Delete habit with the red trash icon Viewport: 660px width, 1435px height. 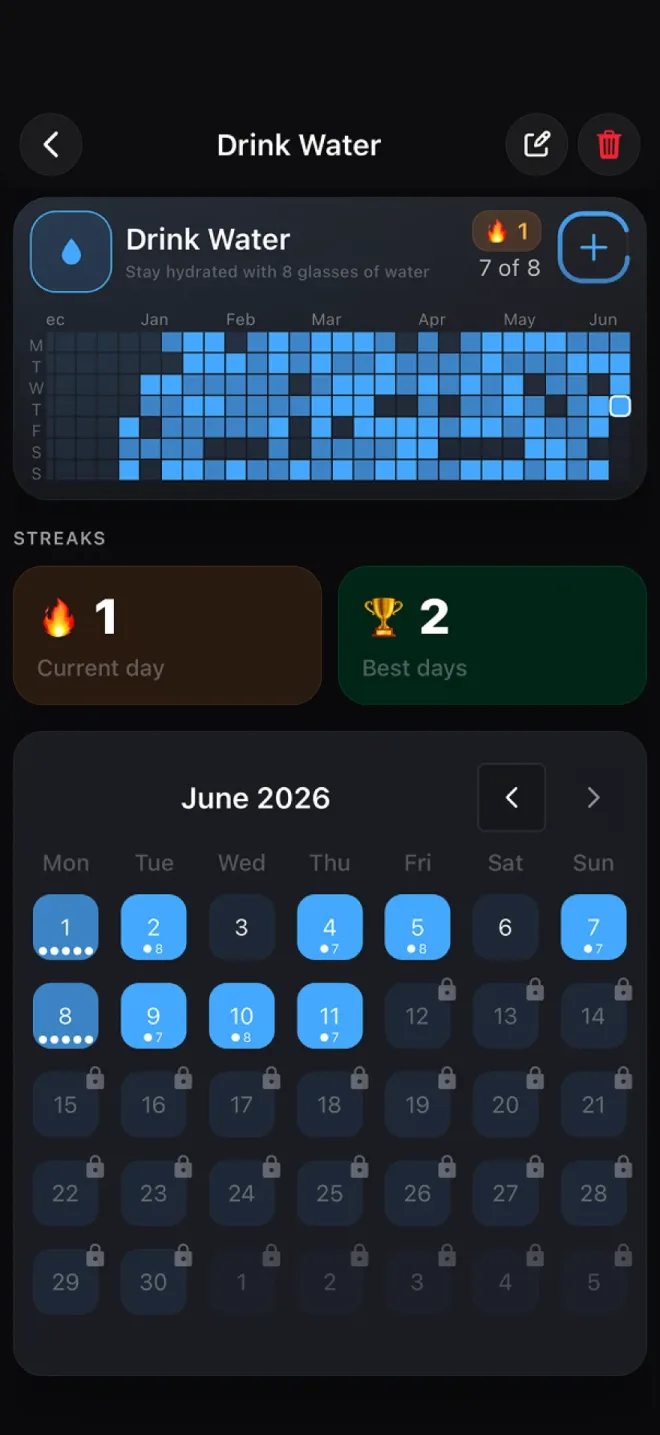point(609,145)
